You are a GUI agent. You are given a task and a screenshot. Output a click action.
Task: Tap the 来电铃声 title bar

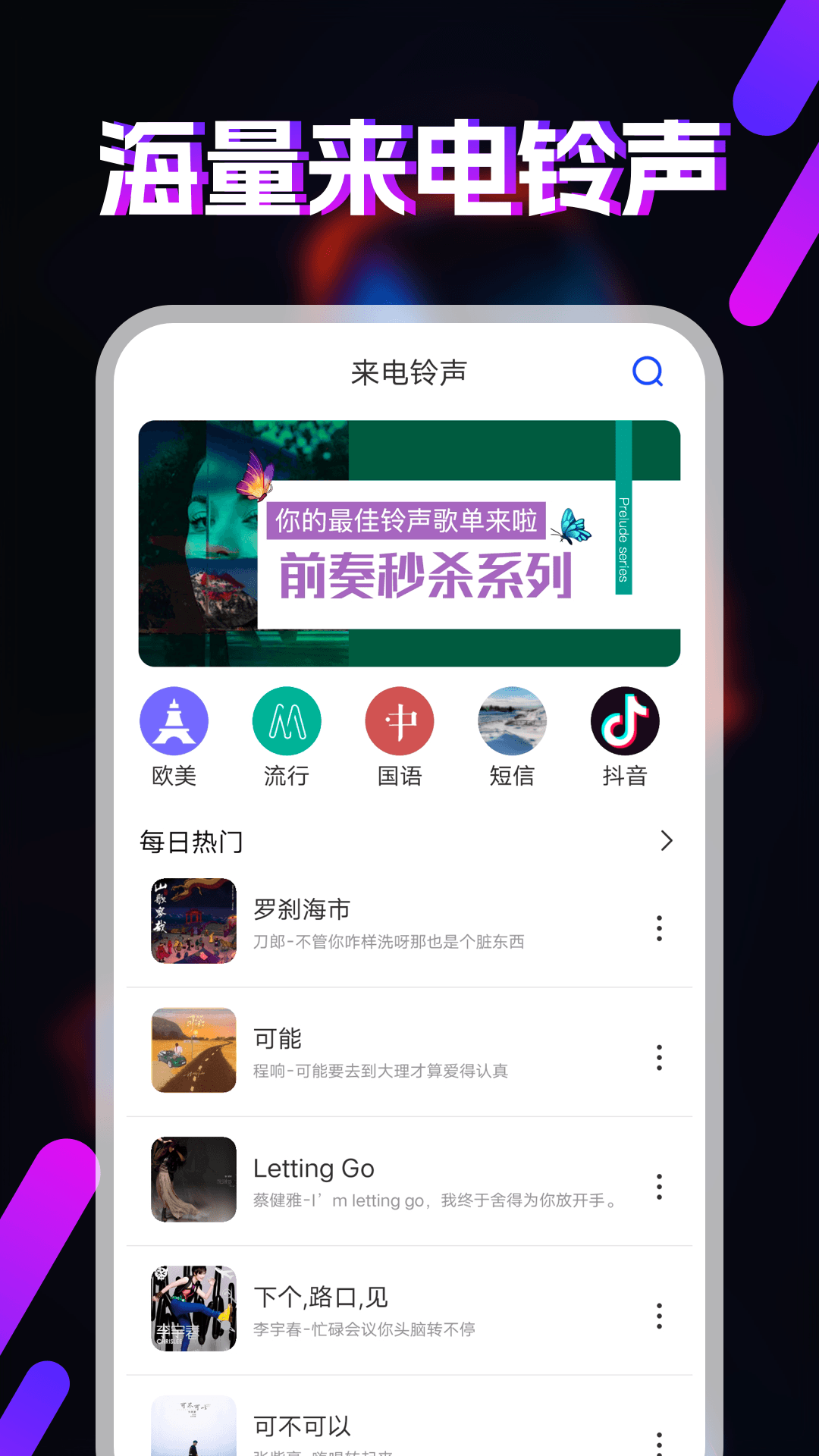(409, 372)
